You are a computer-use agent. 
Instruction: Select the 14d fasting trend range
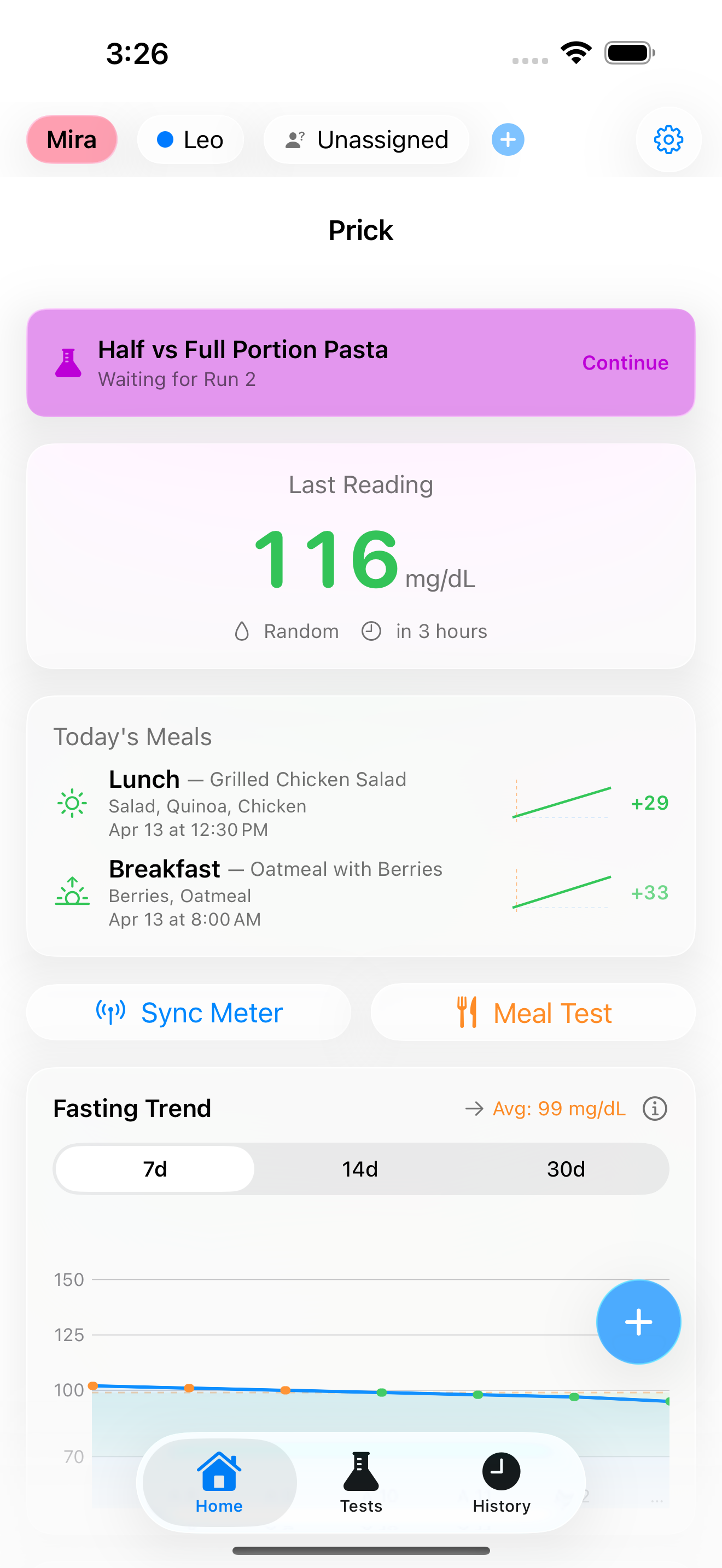pos(359,1169)
